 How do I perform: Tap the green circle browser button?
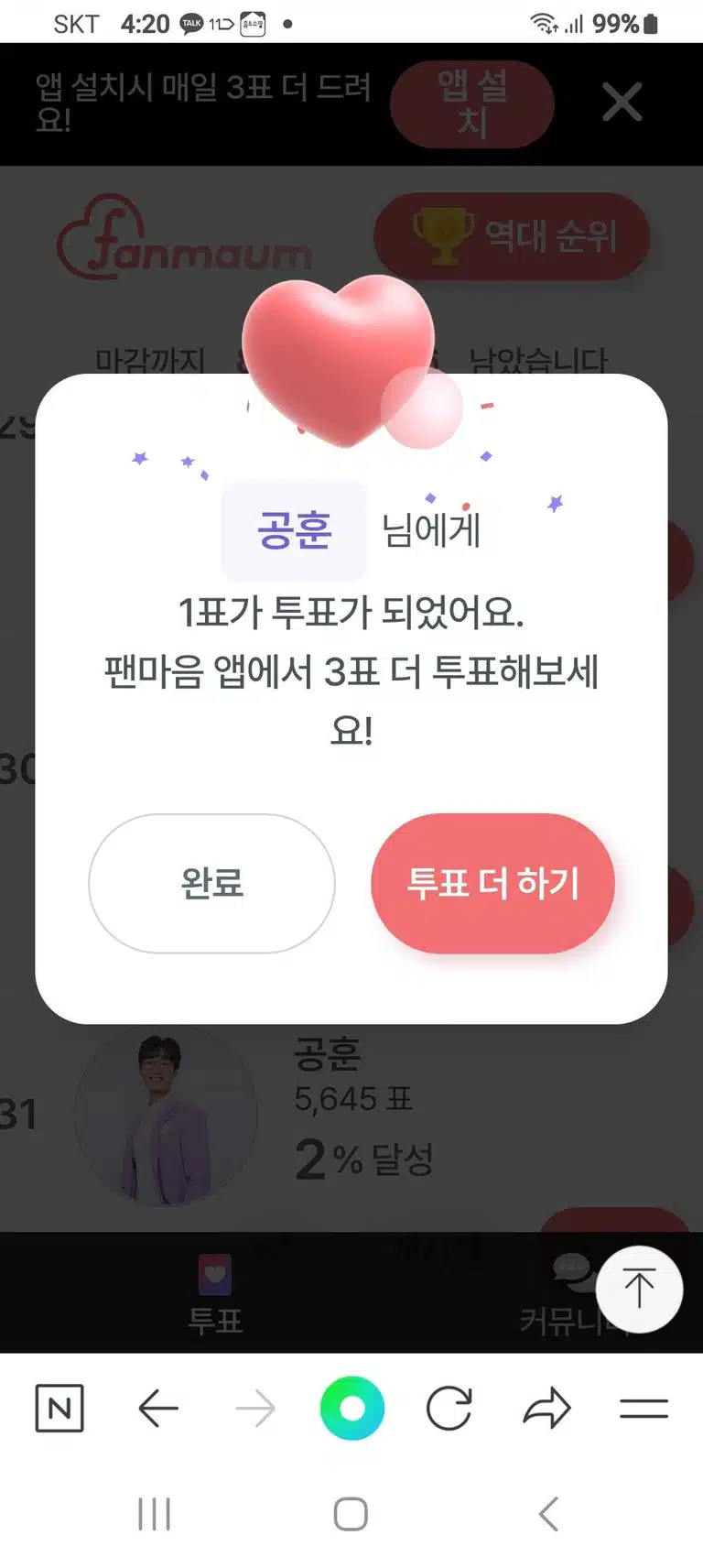[351, 1408]
